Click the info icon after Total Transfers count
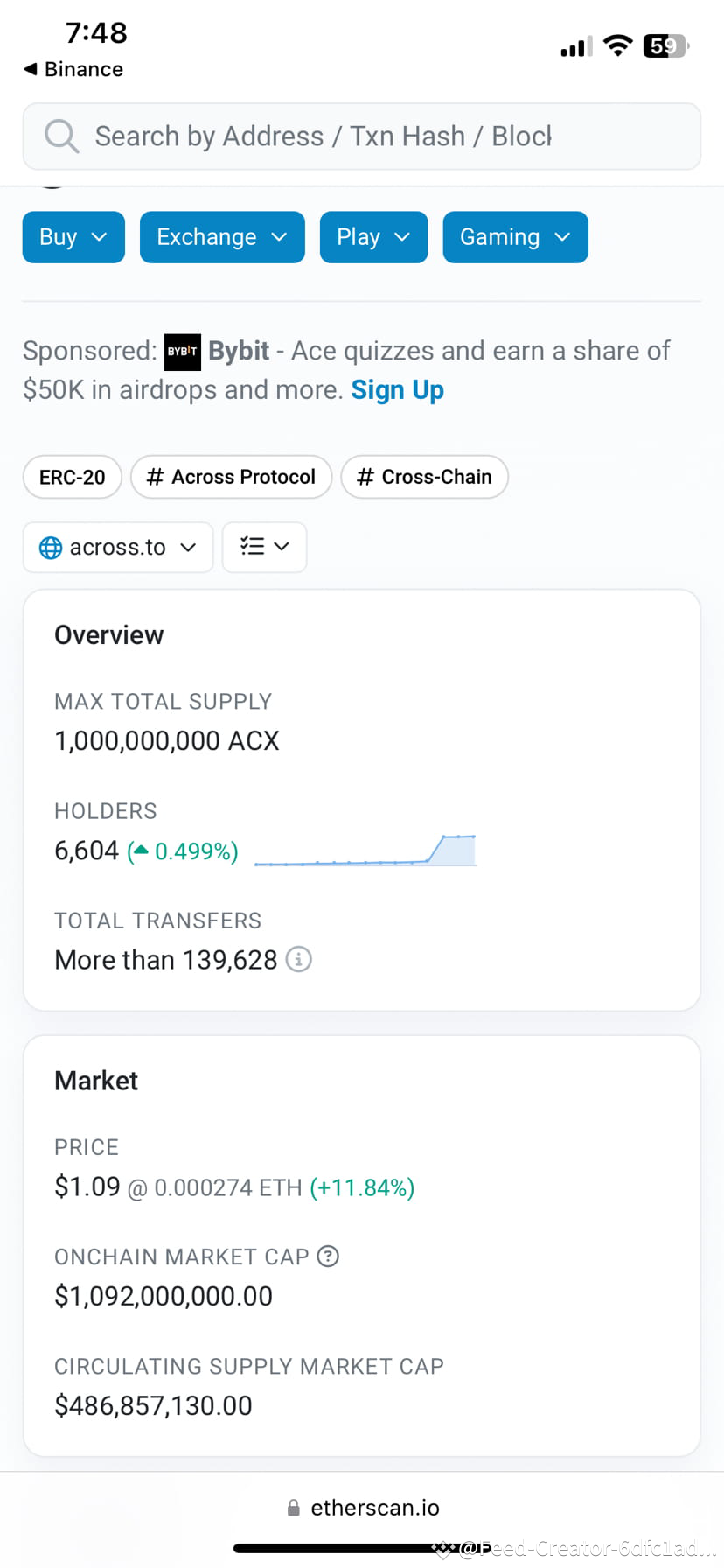This screenshot has height=1568, width=724. [298, 959]
